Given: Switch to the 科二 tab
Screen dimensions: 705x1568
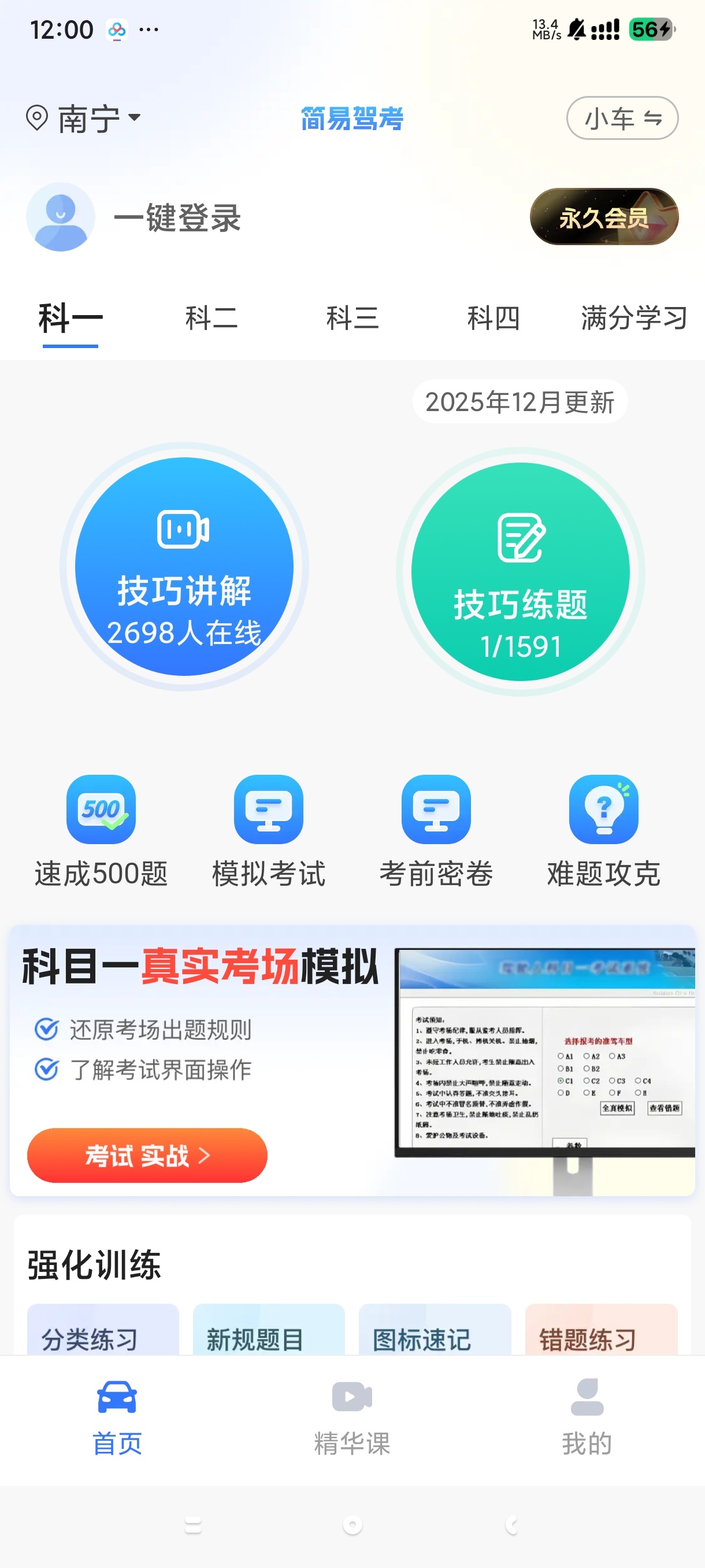Looking at the screenshot, I should (211, 319).
